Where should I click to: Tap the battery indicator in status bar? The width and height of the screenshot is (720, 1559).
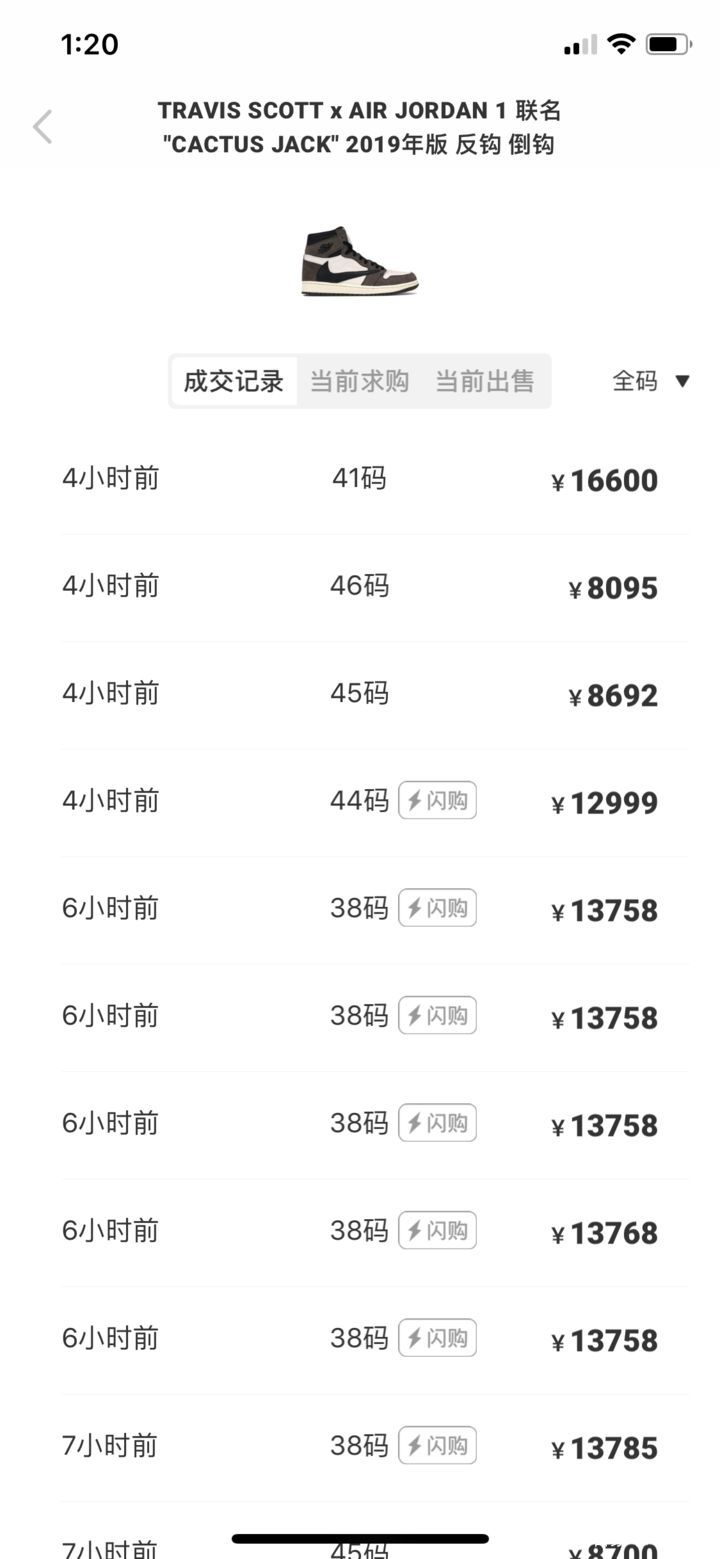click(x=672, y=43)
